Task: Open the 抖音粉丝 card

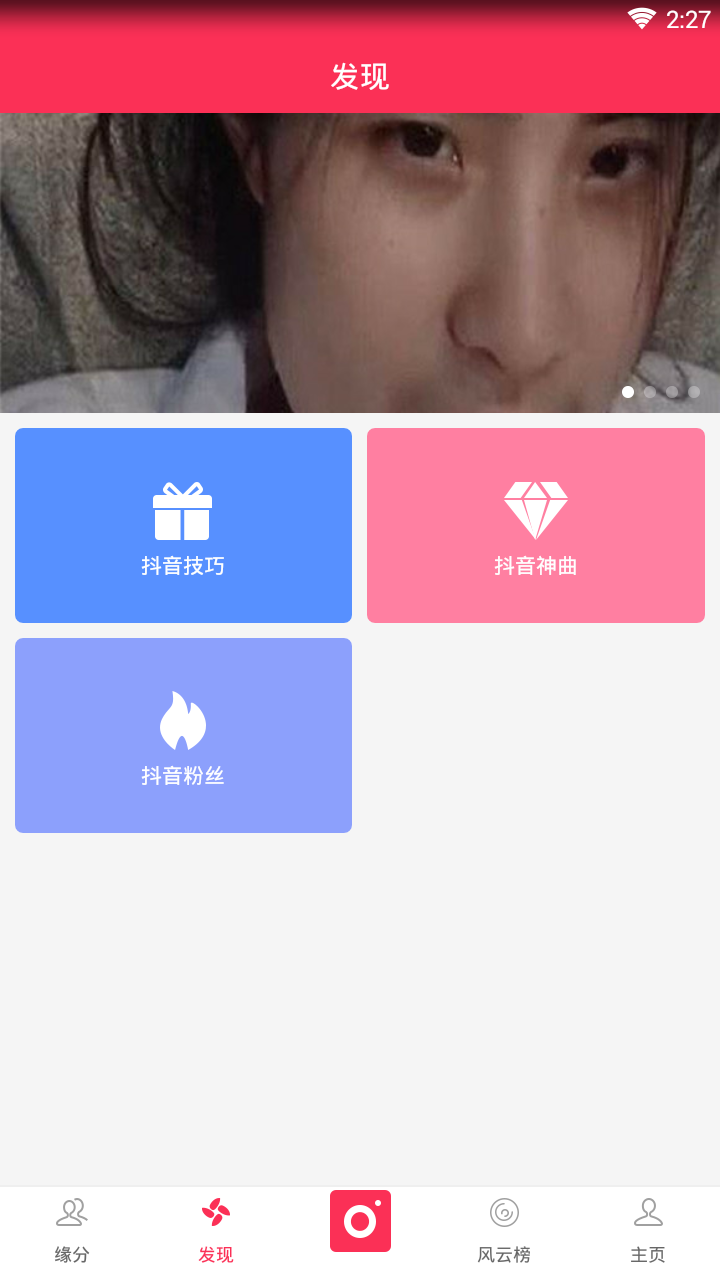Action: click(183, 735)
